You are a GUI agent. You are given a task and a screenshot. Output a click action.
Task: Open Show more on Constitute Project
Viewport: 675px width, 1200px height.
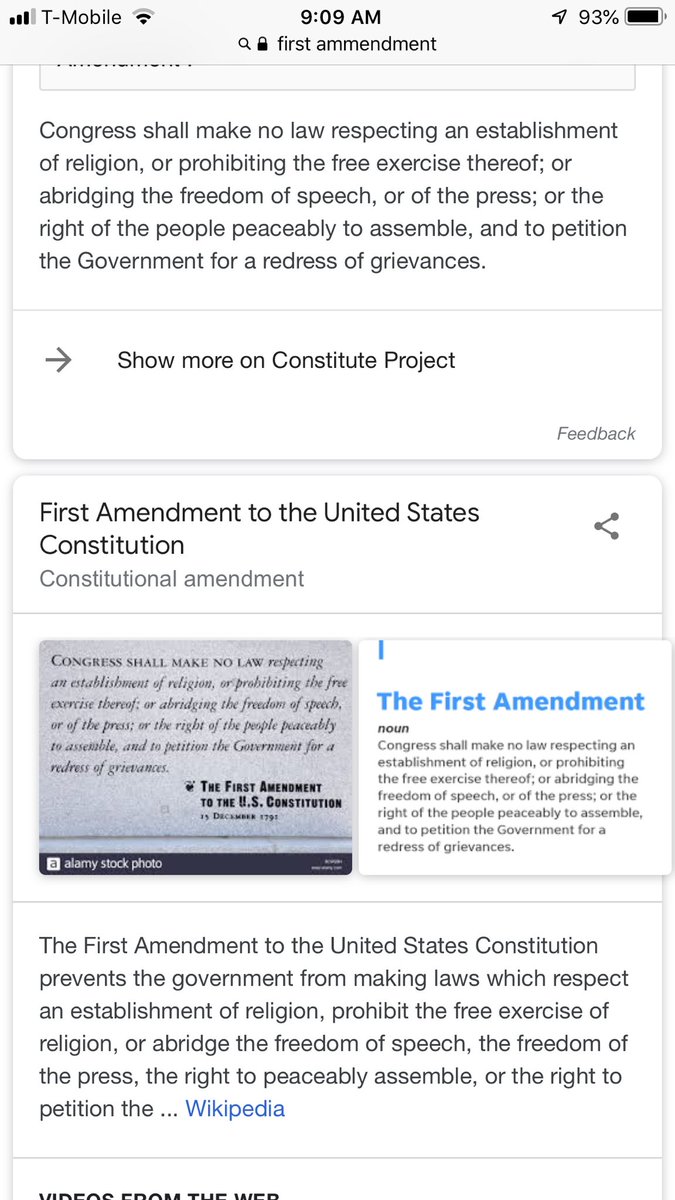[337, 360]
